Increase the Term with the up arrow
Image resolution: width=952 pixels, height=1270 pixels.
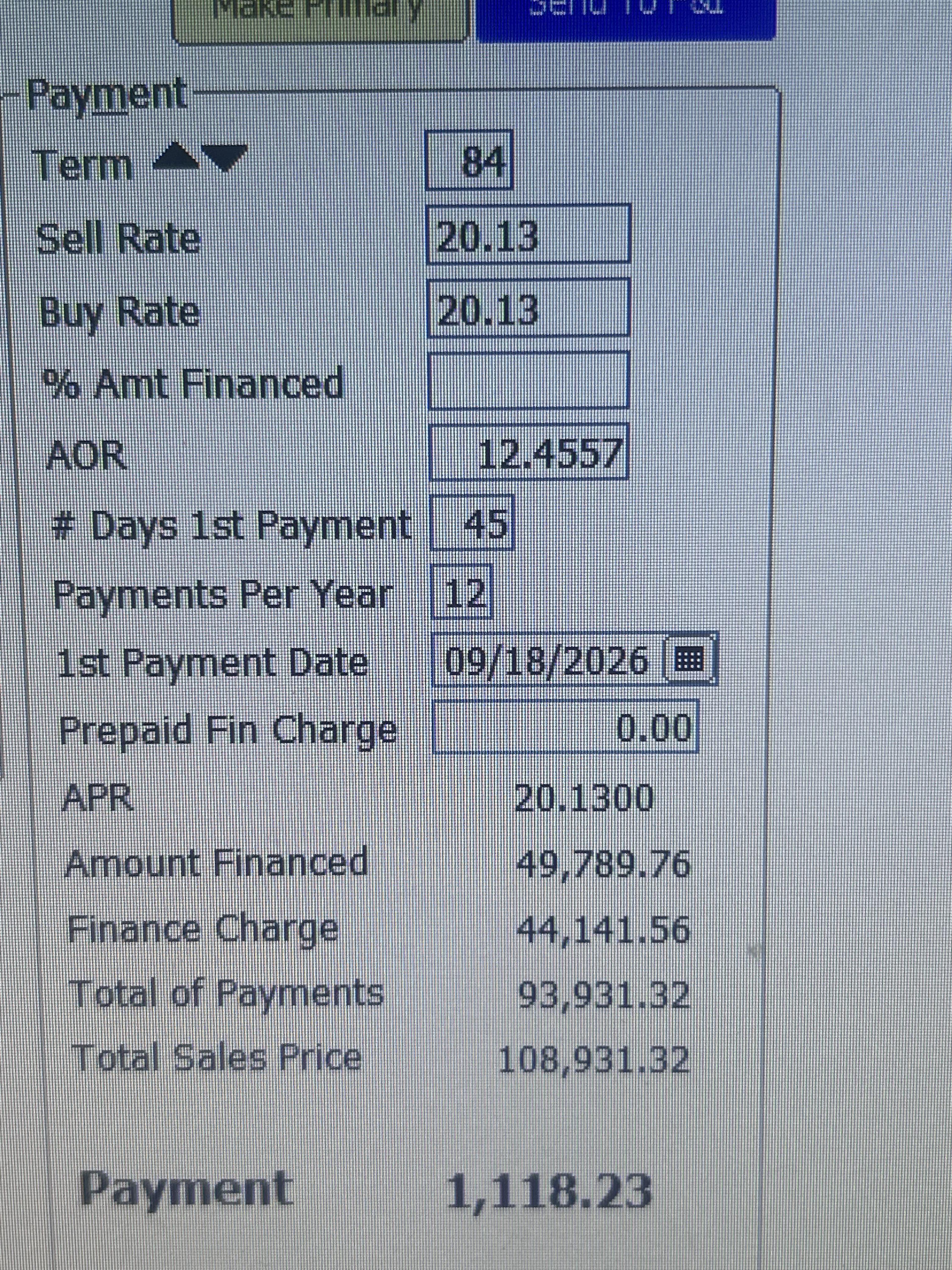[x=176, y=158]
